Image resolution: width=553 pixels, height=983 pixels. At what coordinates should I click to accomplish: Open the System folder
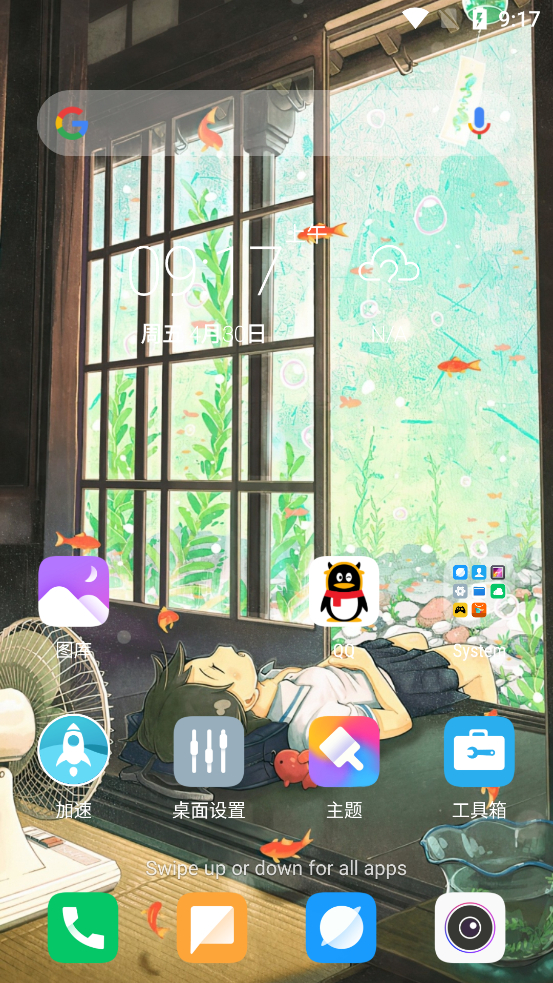point(479,591)
